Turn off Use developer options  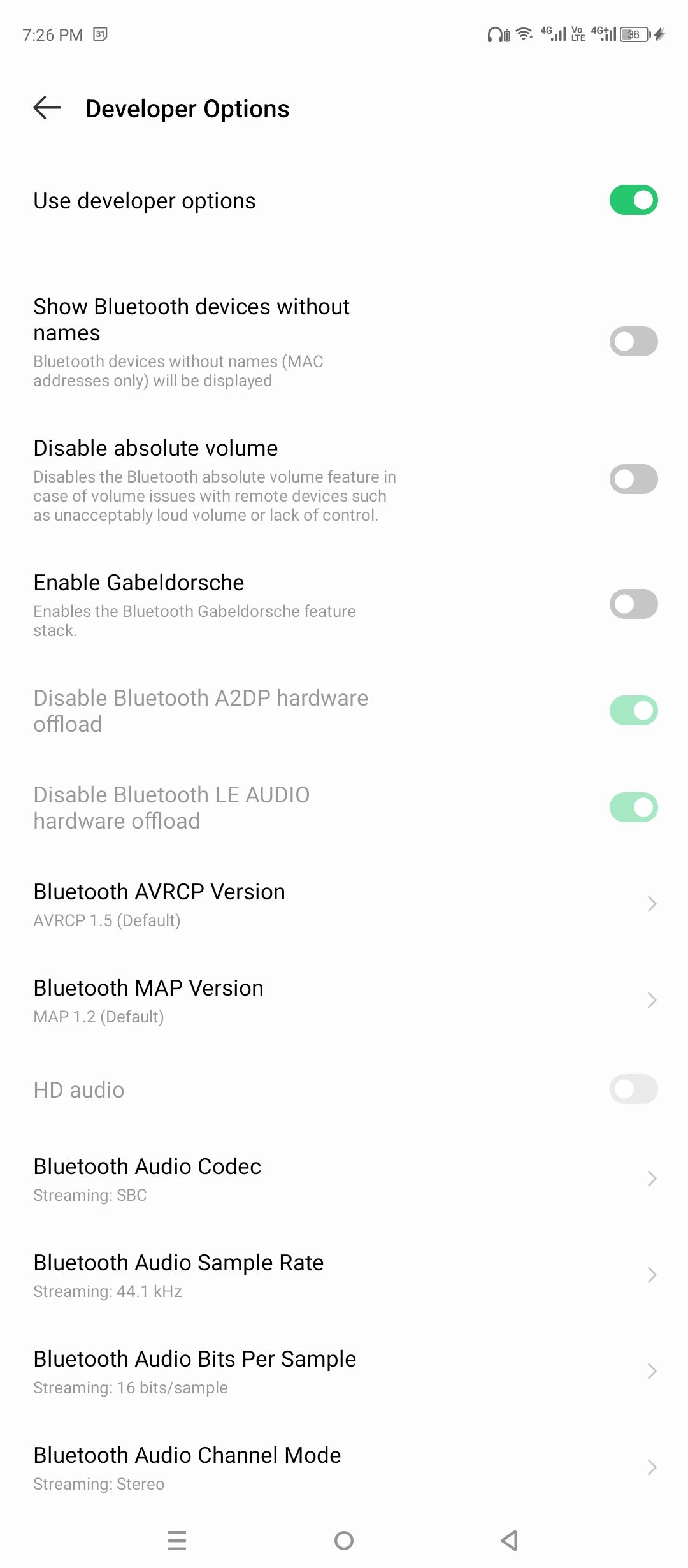point(633,200)
